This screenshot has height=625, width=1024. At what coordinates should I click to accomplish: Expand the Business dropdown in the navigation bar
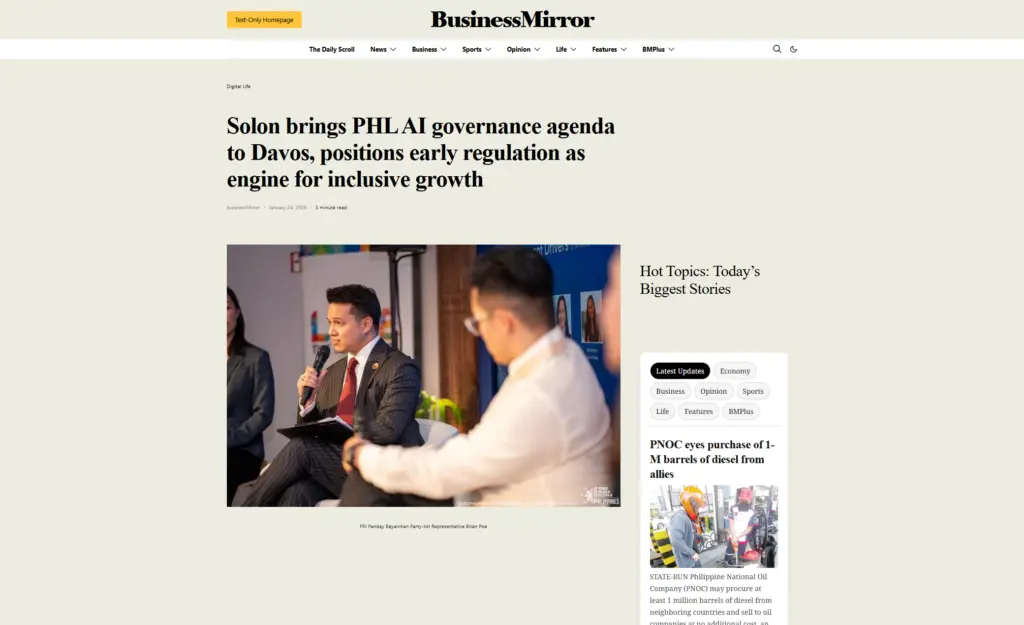429,49
